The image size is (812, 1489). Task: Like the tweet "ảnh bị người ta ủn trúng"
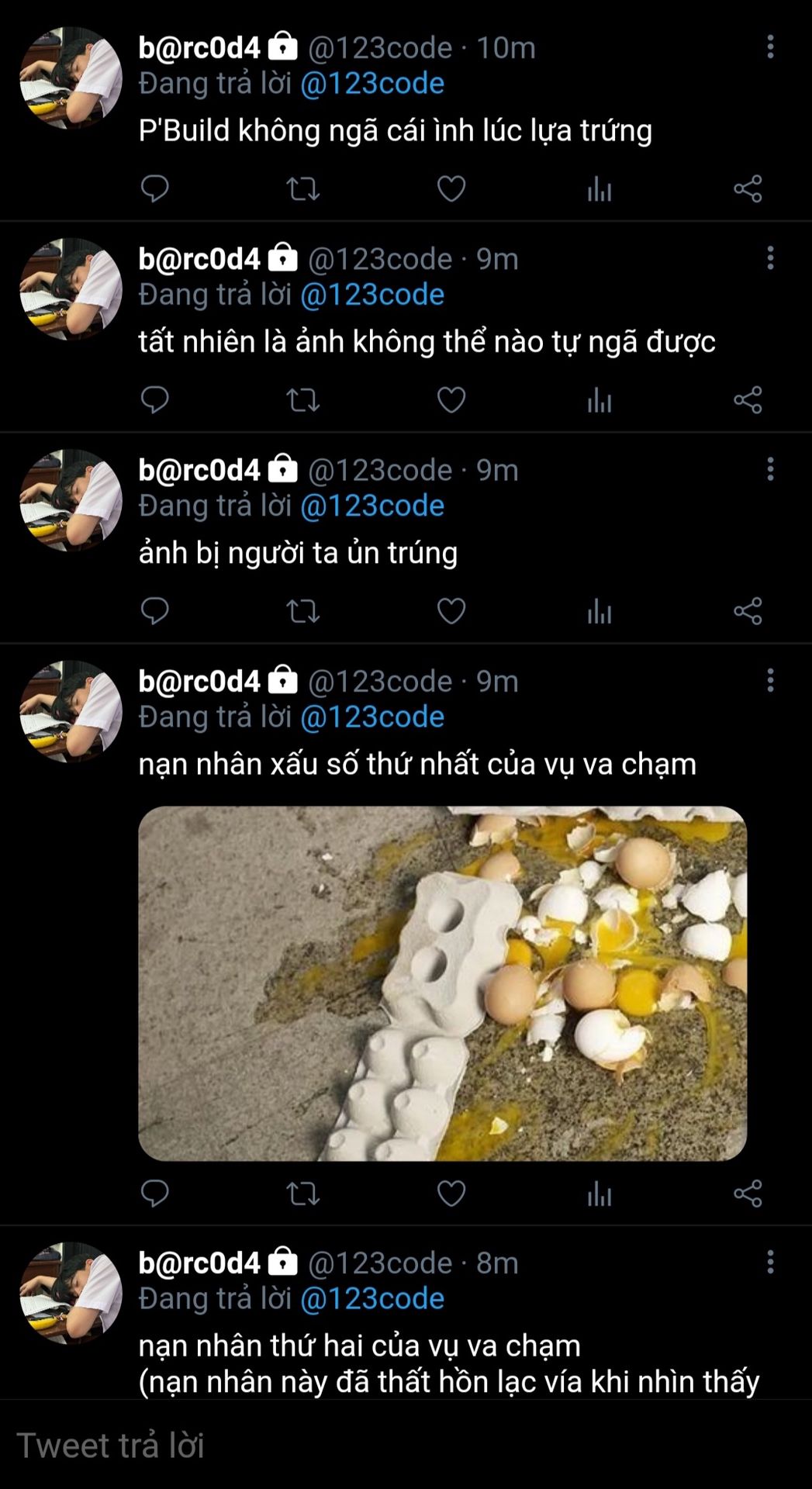tap(451, 611)
